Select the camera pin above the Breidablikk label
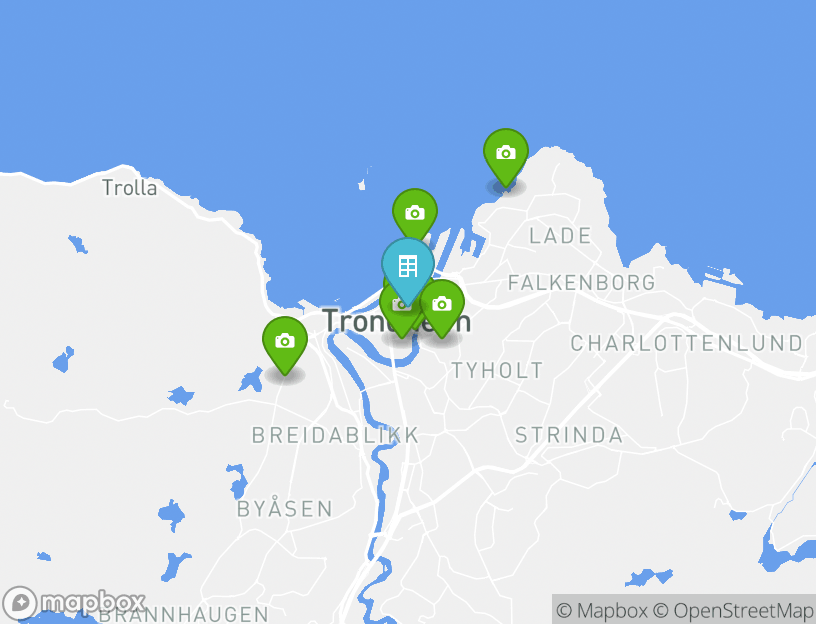The image size is (816, 624). point(284,342)
